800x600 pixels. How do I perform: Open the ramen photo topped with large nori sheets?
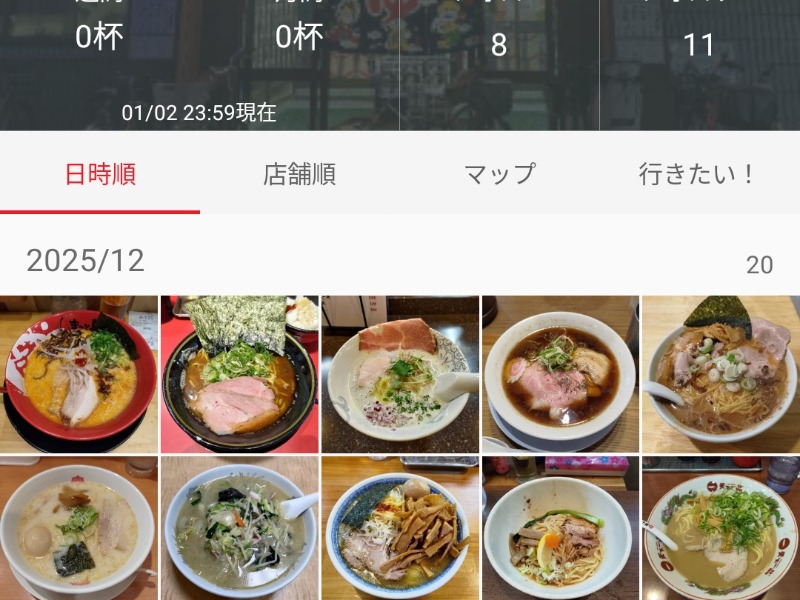[x=240, y=374]
